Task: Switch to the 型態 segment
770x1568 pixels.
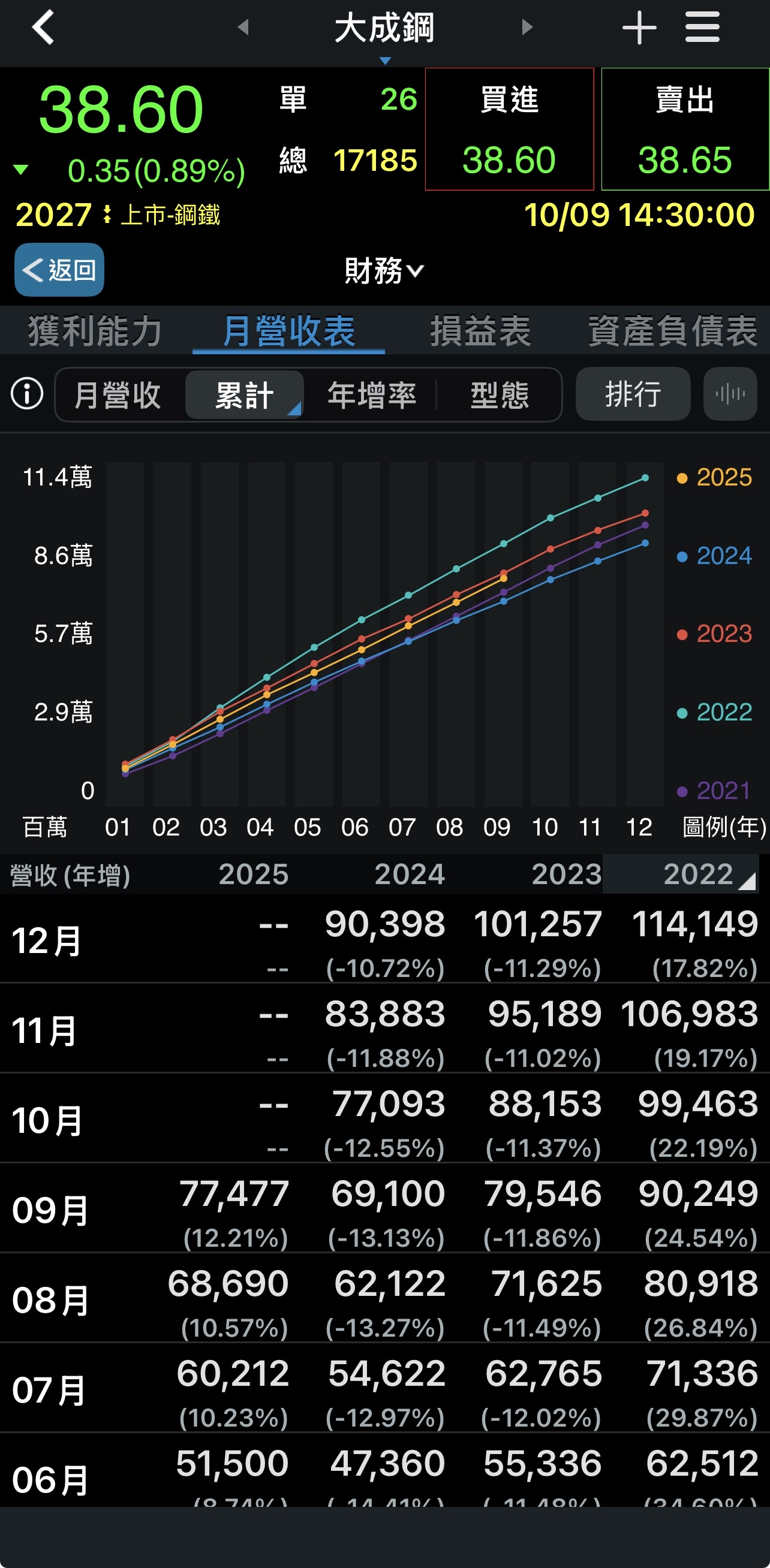Action: (x=500, y=394)
